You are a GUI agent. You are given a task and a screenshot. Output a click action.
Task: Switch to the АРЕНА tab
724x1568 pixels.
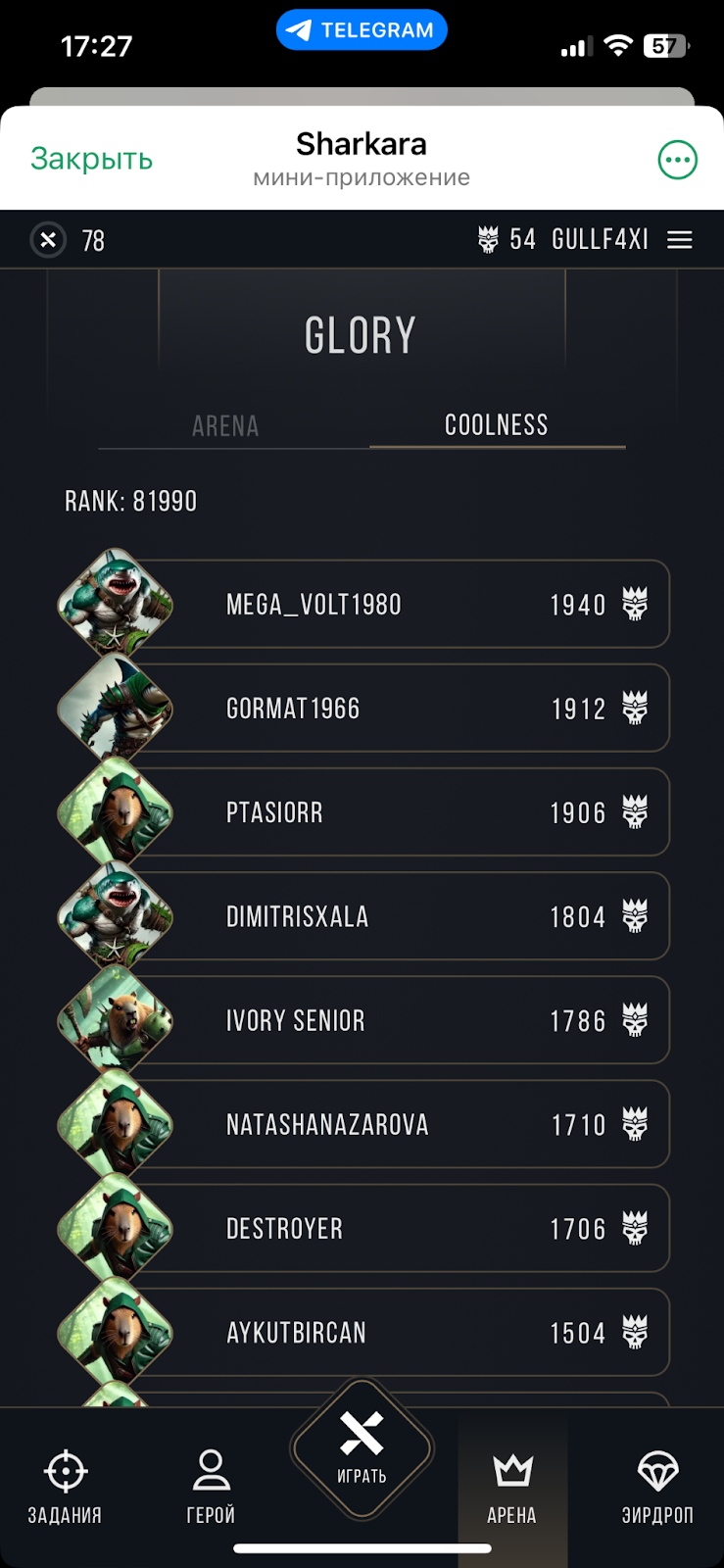click(x=511, y=1487)
